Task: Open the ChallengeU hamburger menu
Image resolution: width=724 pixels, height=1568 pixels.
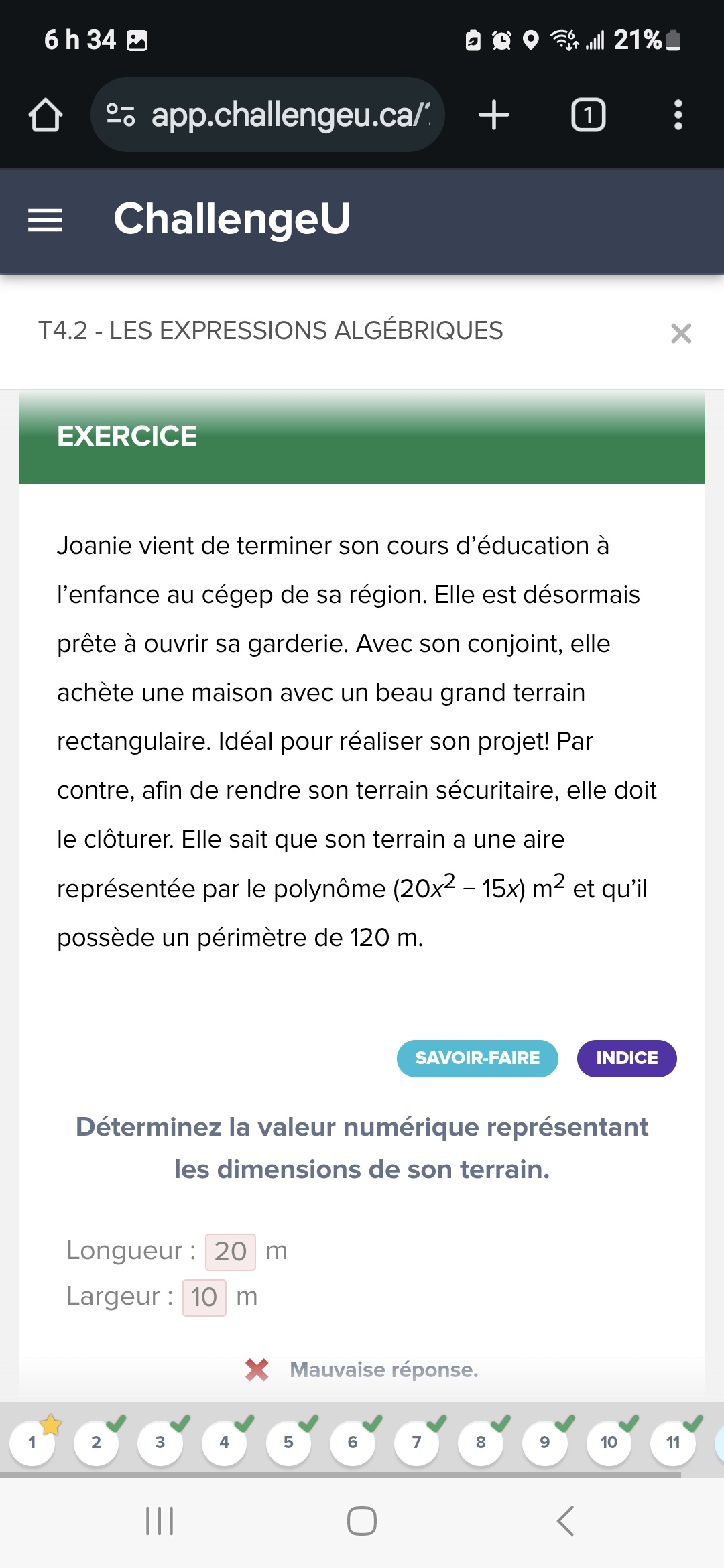Action: [45, 220]
